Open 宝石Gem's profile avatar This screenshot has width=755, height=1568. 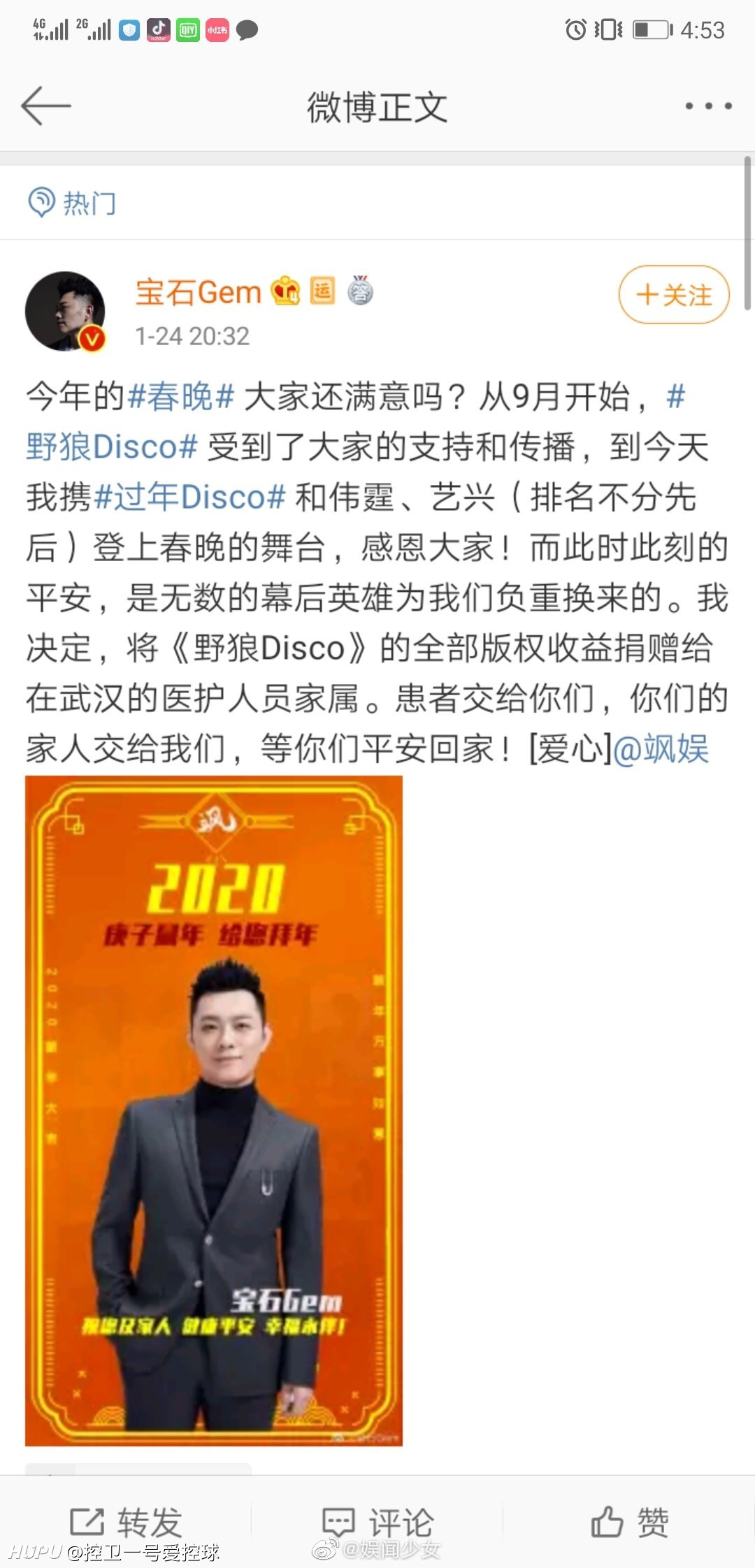point(65,311)
